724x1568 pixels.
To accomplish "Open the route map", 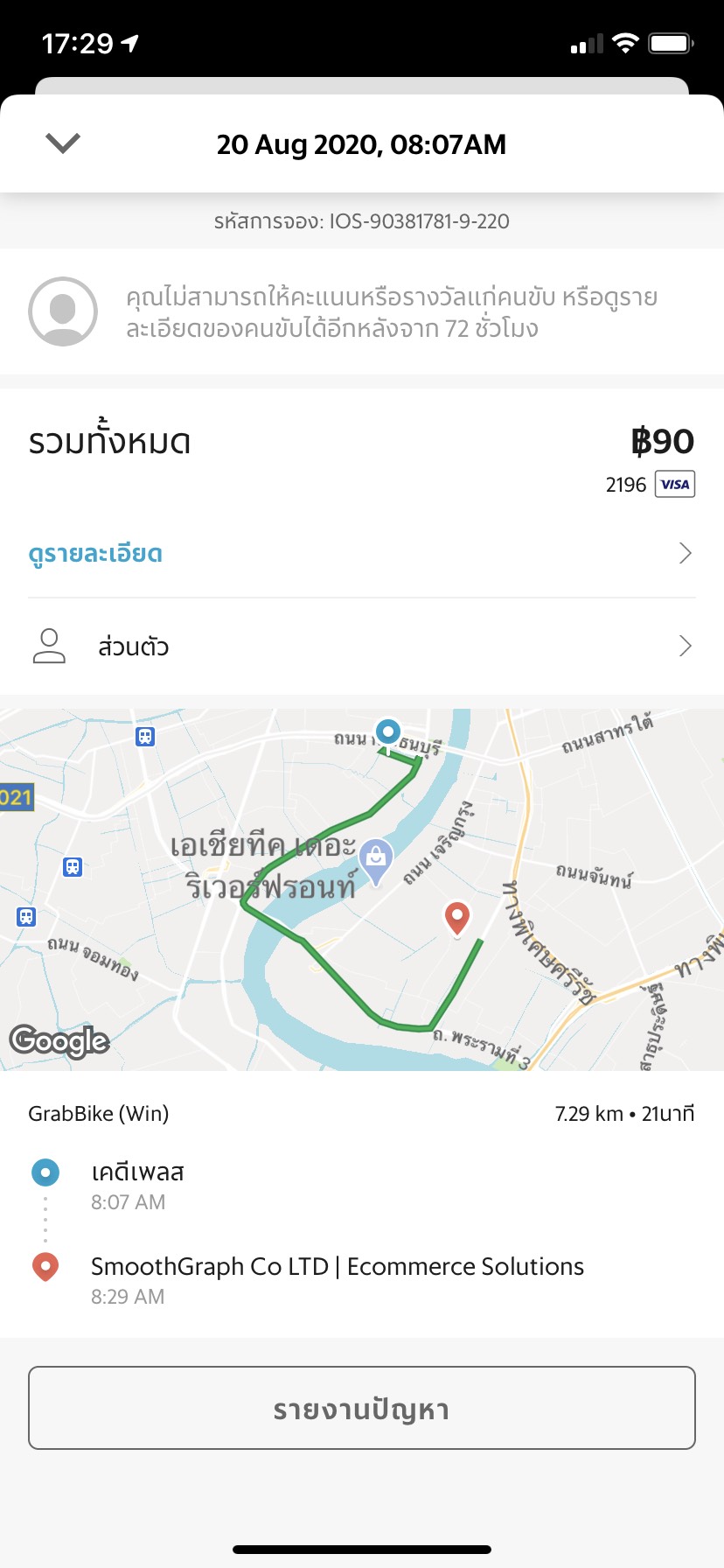I will [x=362, y=890].
